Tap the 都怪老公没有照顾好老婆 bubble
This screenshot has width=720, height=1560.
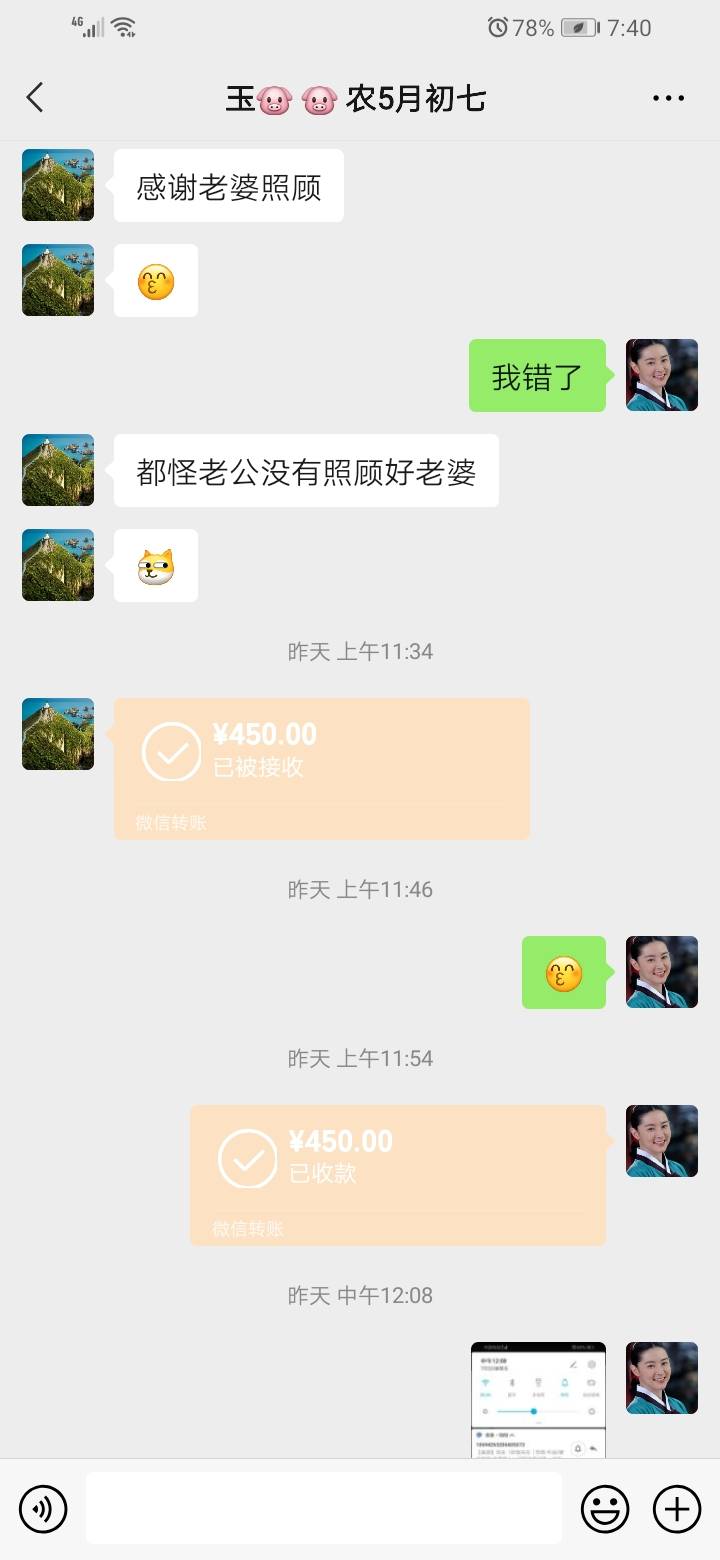306,470
